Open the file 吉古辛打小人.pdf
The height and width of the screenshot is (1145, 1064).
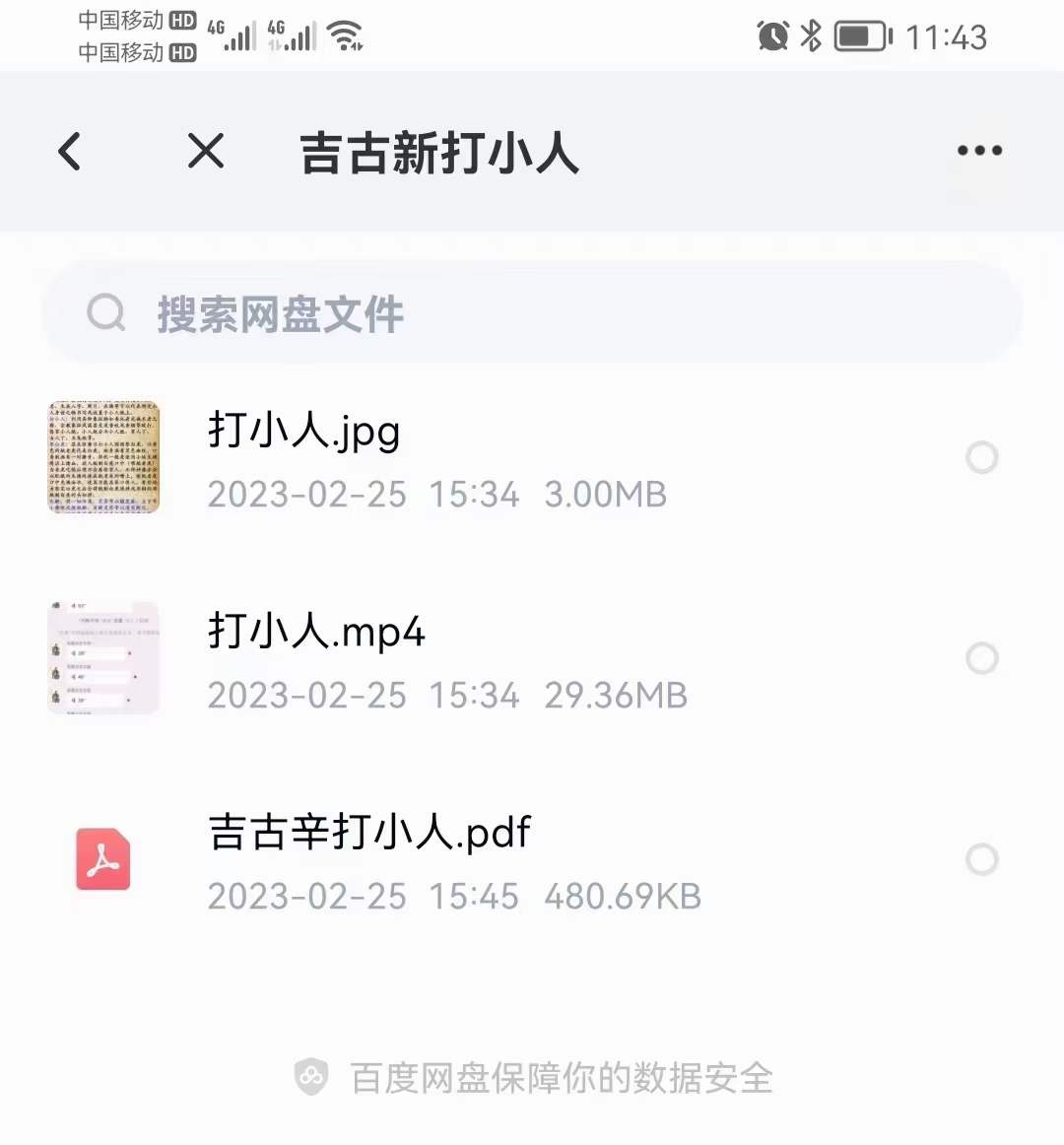(x=369, y=833)
